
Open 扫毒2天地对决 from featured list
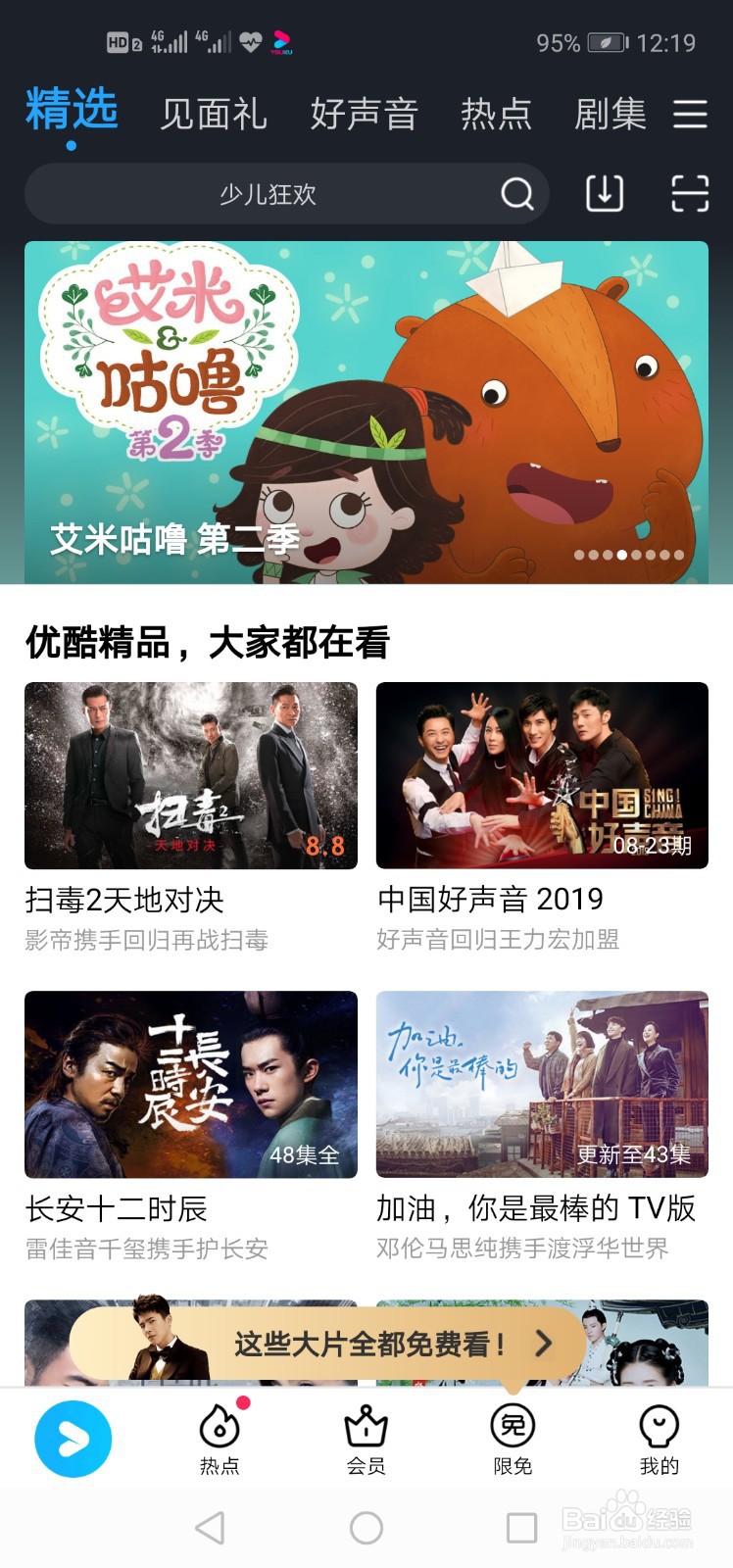pos(192,776)
